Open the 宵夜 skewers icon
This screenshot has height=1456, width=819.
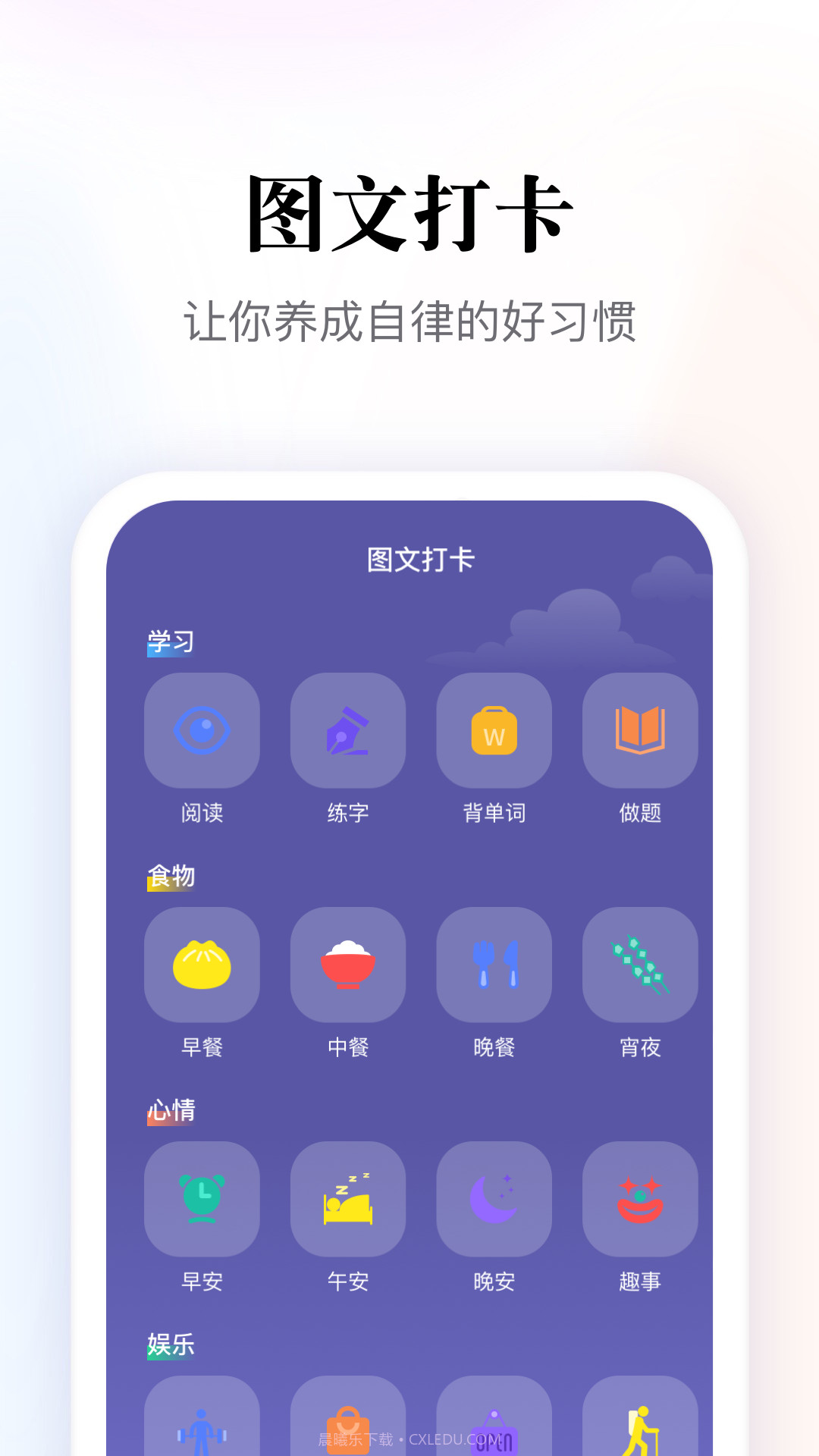click(x=640, y=965)
